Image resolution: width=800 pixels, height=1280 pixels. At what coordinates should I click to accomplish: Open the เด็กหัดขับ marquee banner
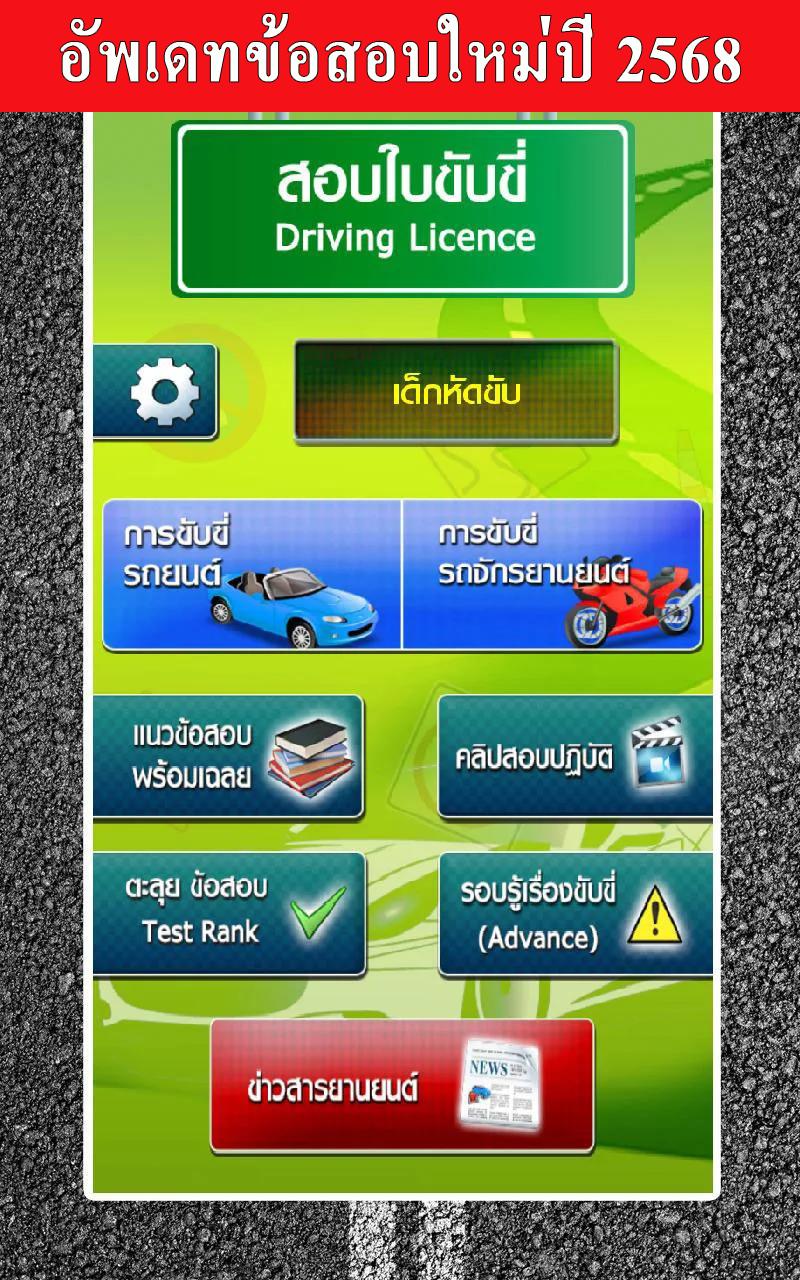point(456,390)
